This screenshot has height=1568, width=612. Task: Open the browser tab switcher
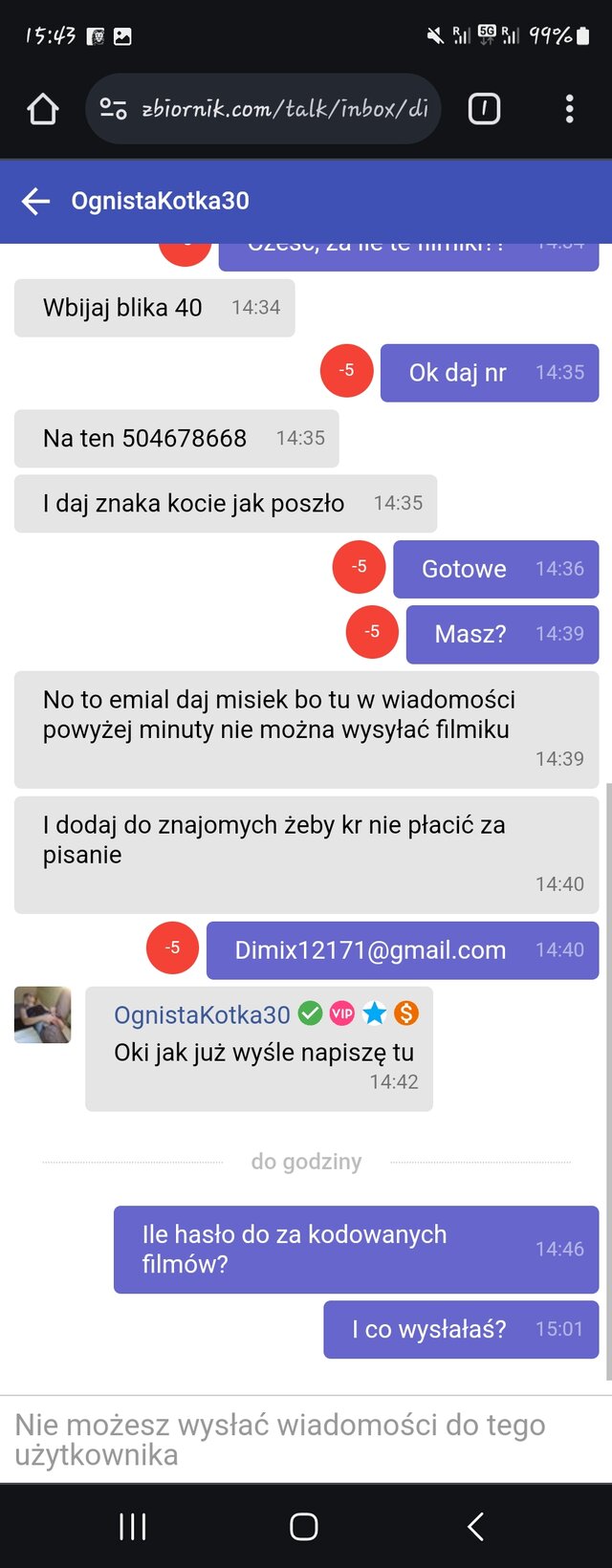(x=484, y=109)
